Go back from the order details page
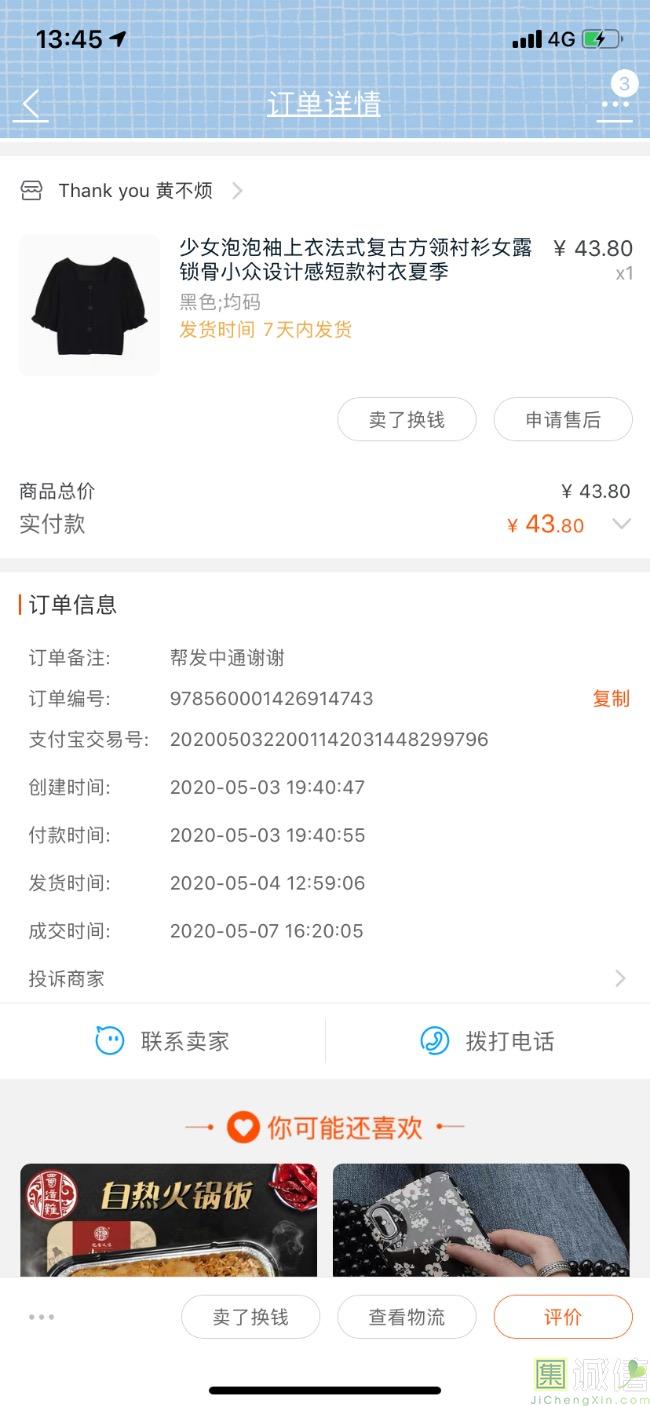Viewport: 650px width, 1406px height. (32, 104)
